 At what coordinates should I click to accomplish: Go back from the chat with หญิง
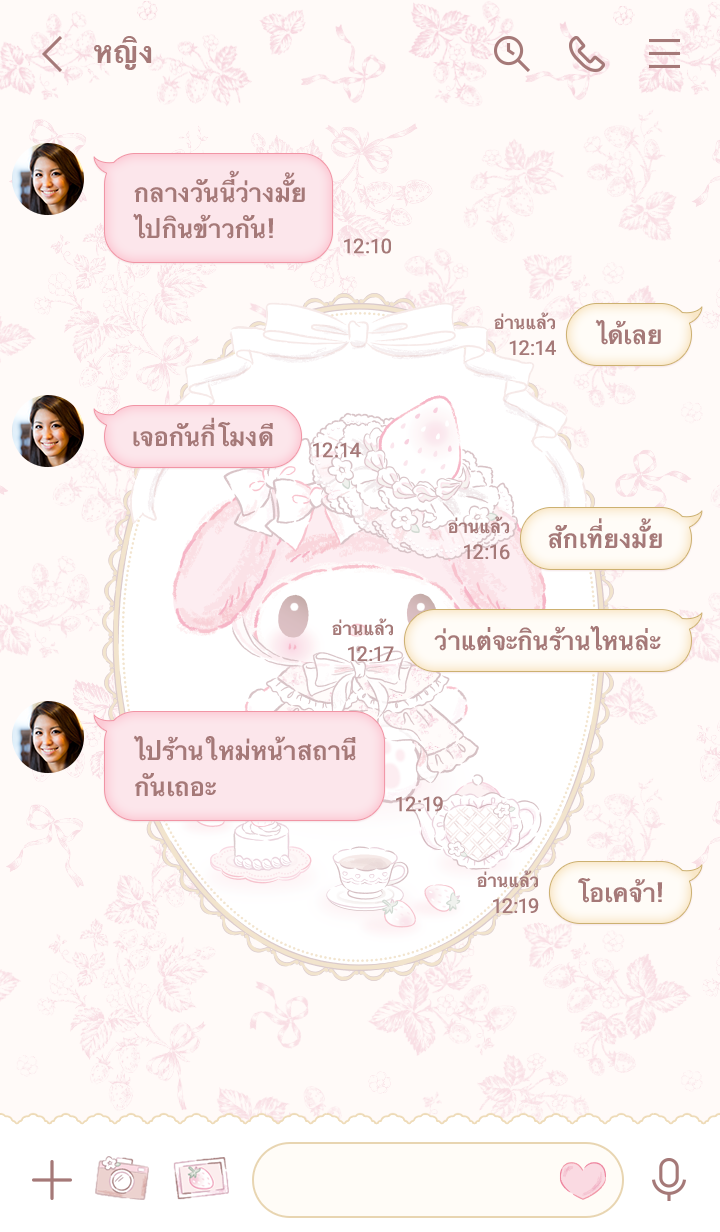pyautogui.click(x=52, y=54)
